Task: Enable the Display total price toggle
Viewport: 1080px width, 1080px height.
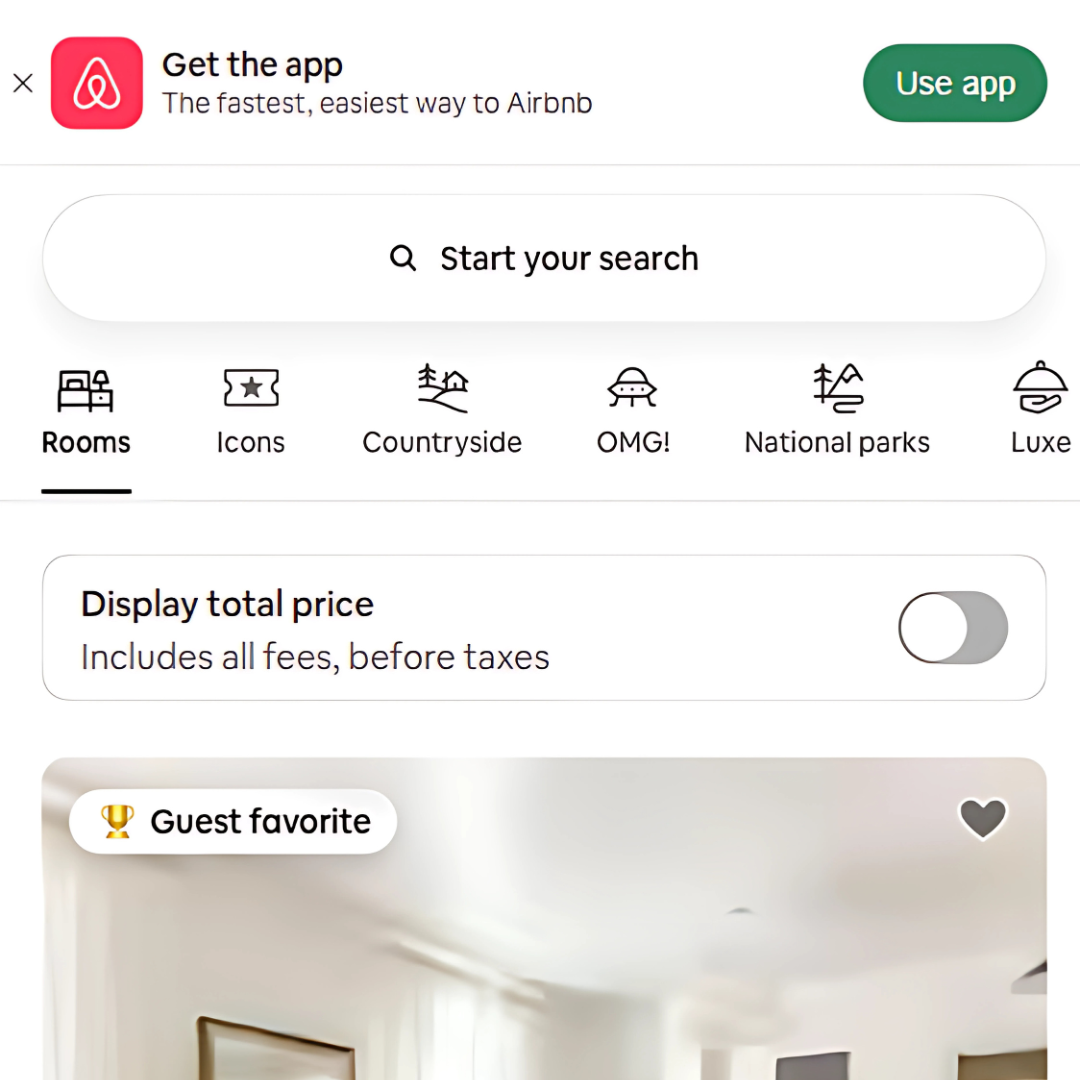Action: pyautogui.click(x=952, y=628)
